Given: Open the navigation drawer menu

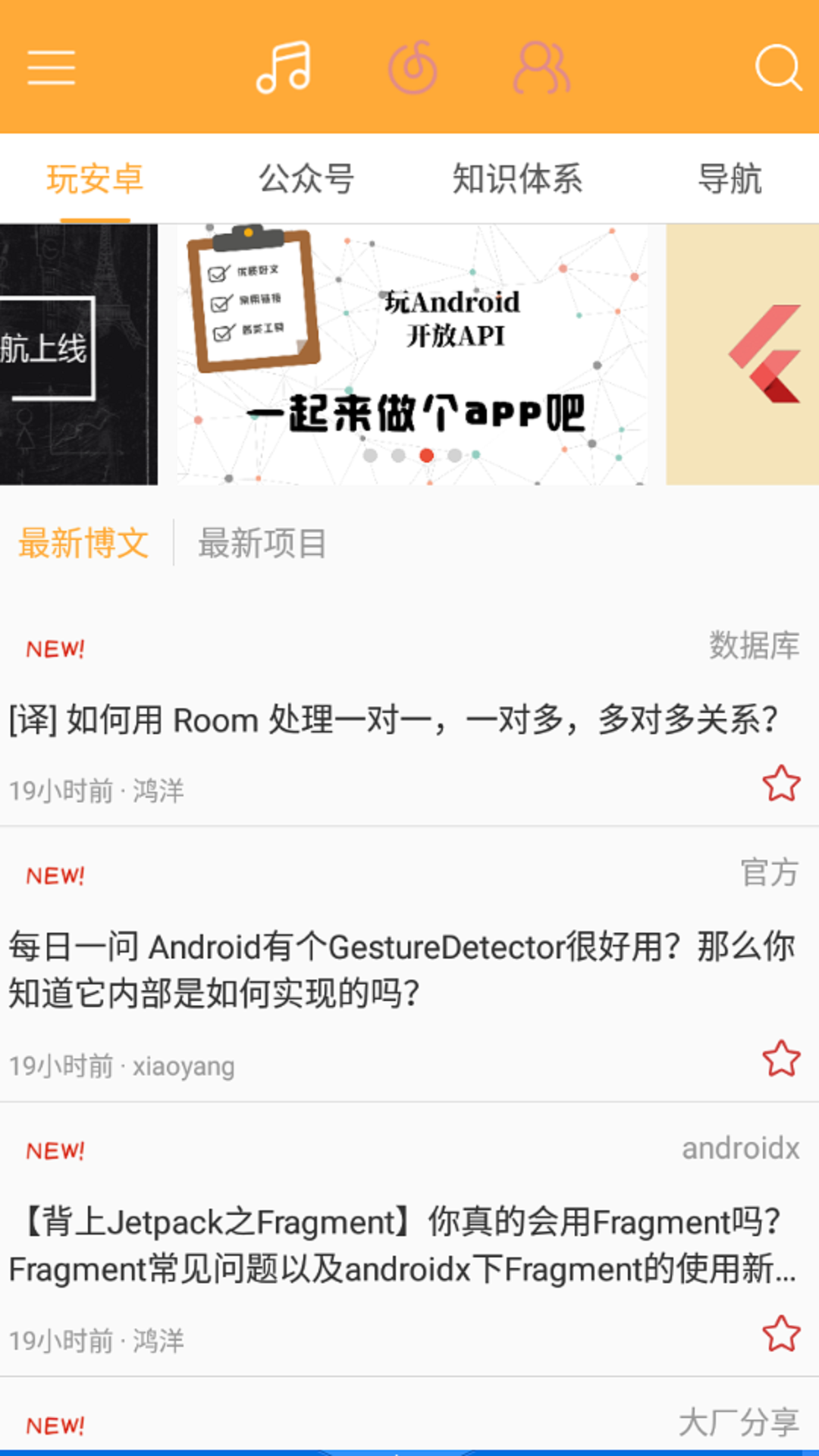Looking at the screenshot, I should pos(50,67).
